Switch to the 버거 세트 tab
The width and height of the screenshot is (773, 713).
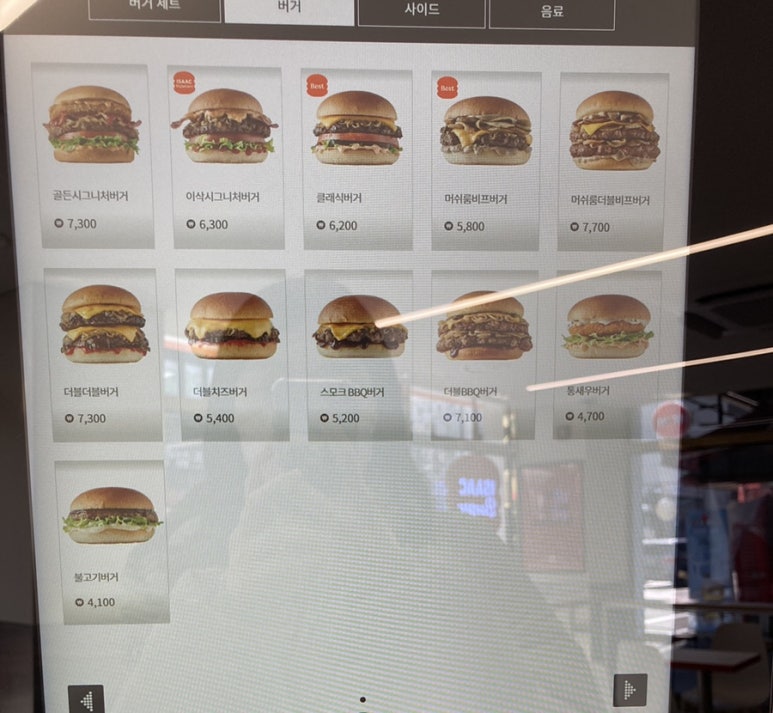coord(155,8)
